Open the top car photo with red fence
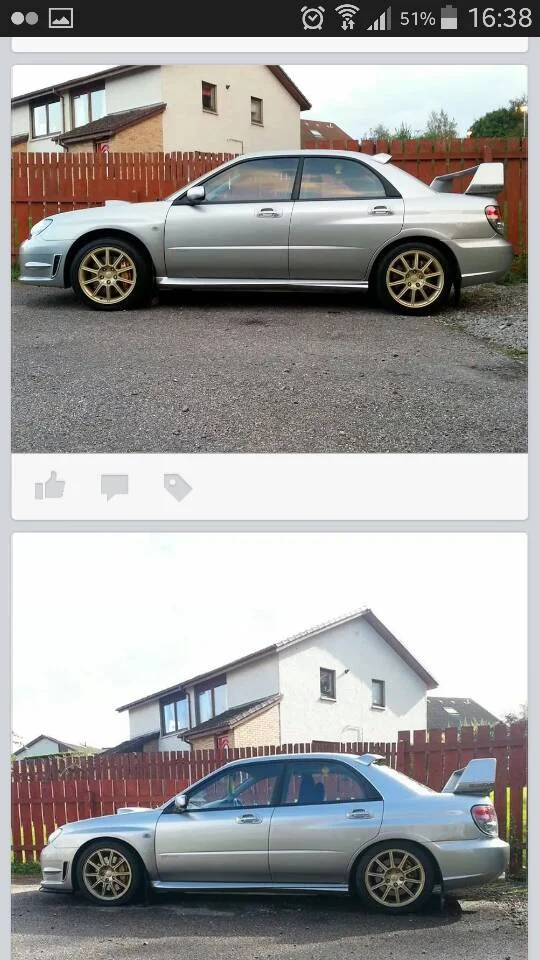This screenshot has height=960, width=540. pos(269,259)
